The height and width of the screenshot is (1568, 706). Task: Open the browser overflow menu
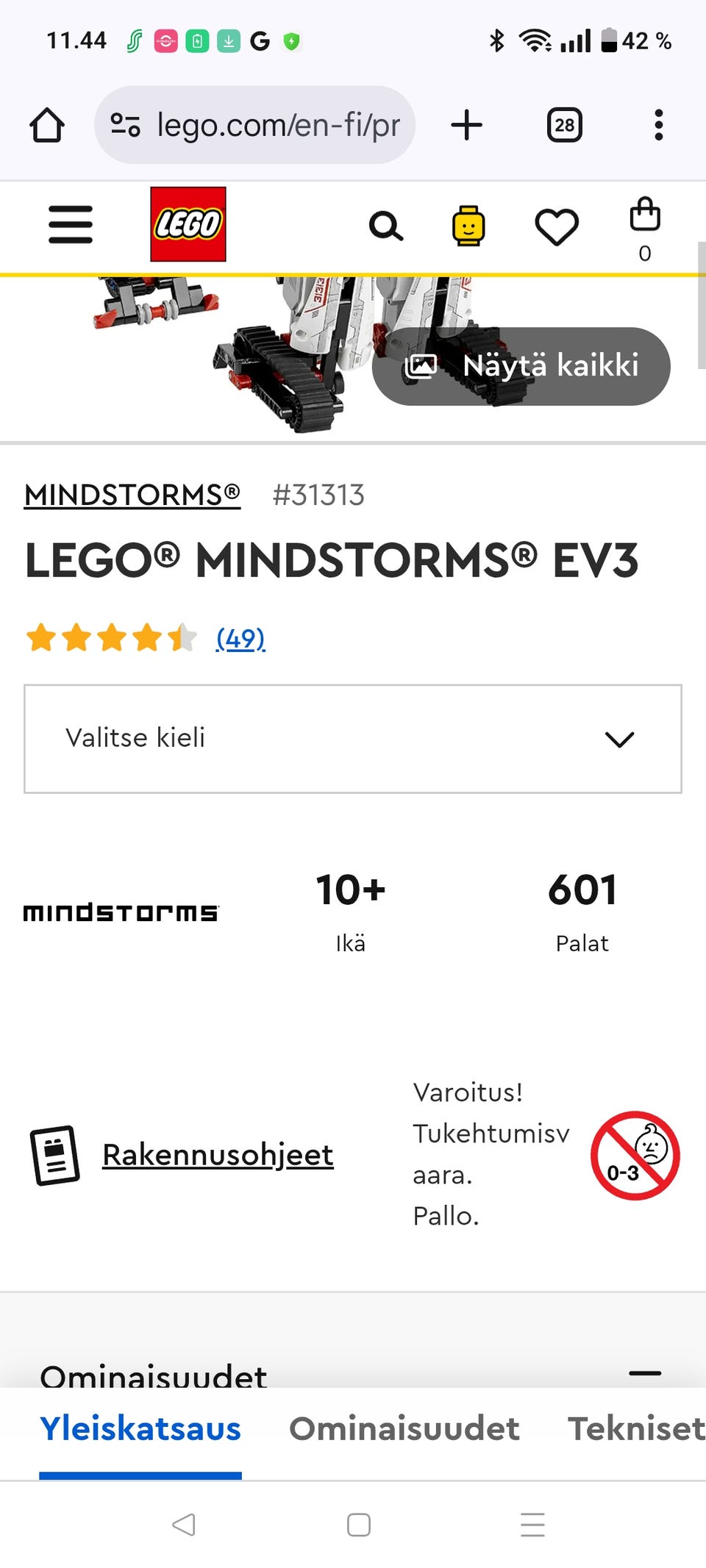[x=658, y=125]
